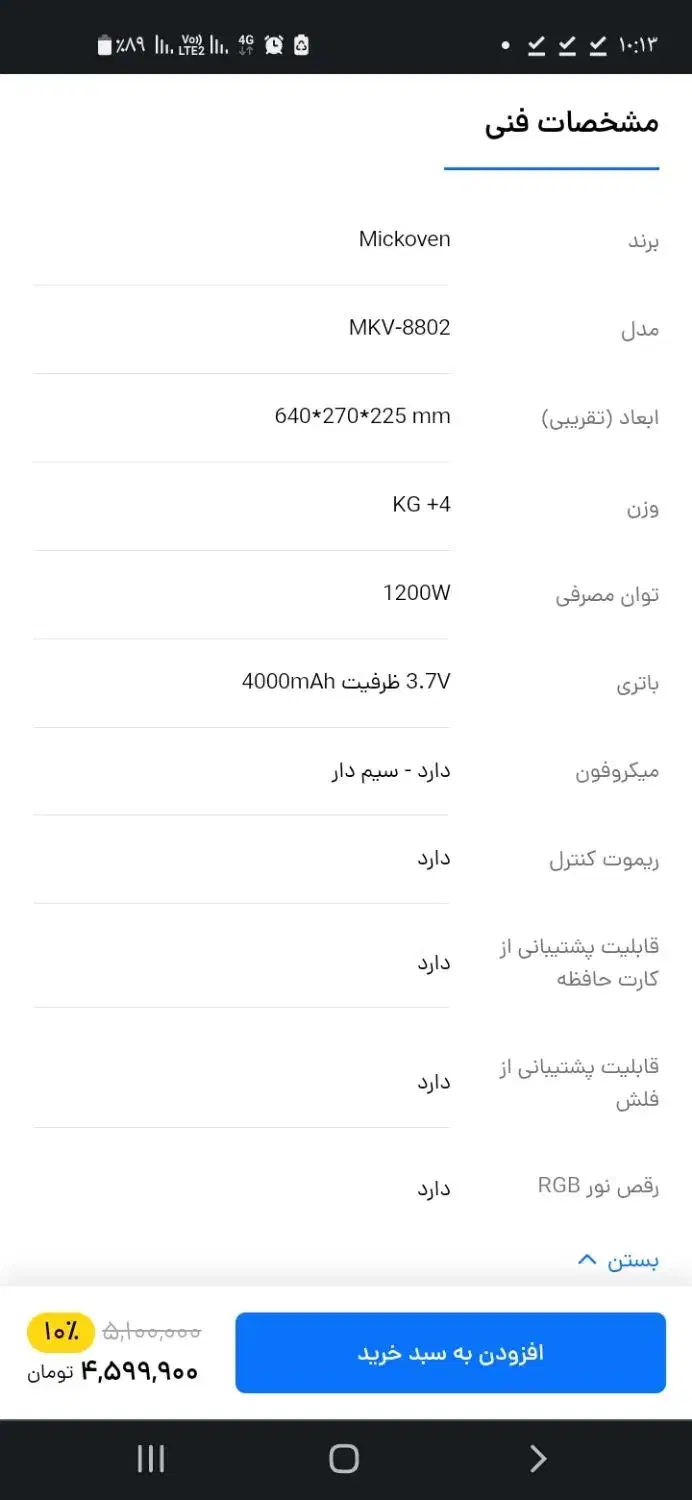Open the recent apps overview
Screen dimensions: 692x1500
coord(151,1459)
